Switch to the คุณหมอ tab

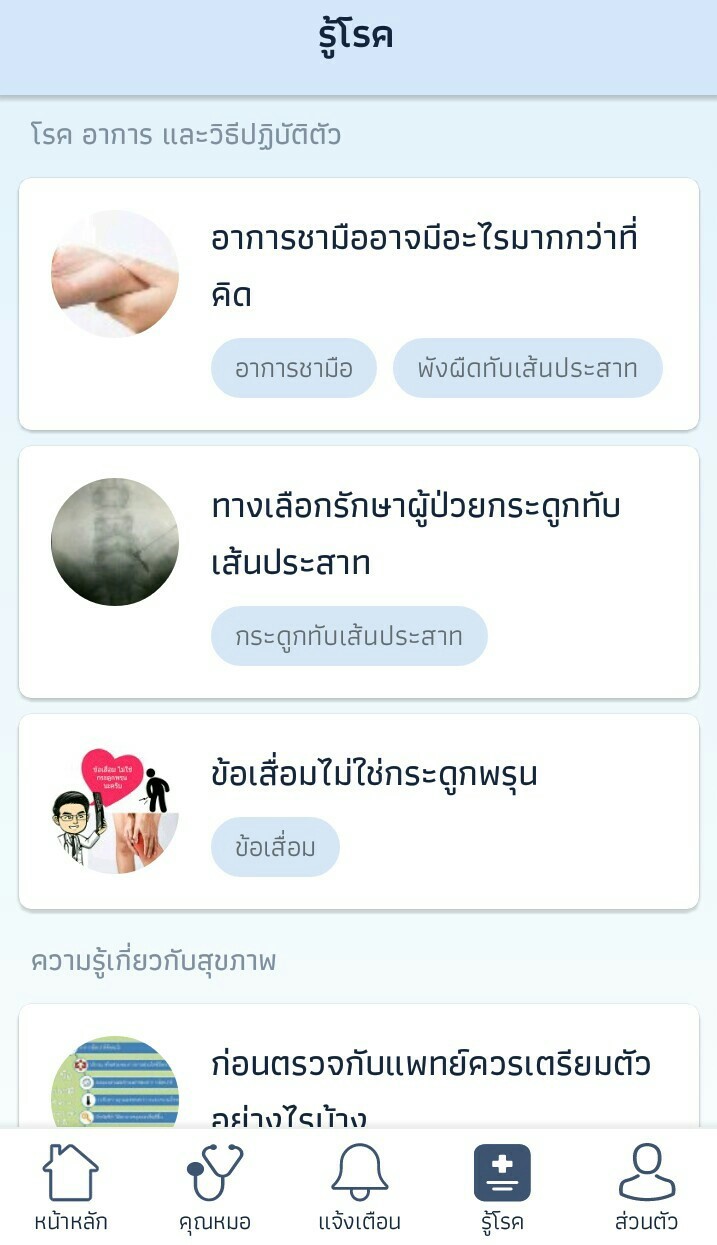tap(214, 1188)
